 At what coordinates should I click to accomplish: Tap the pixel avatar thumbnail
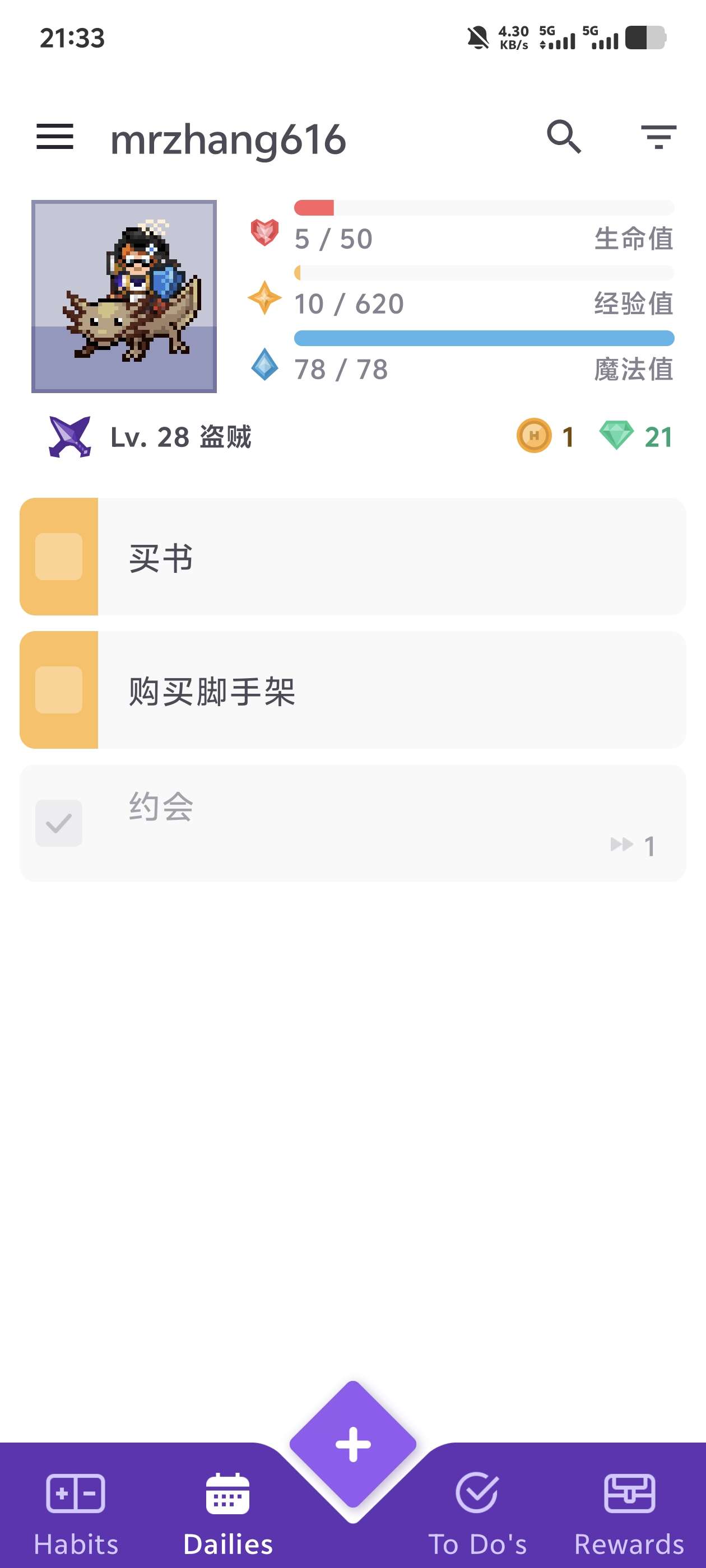point(124,295)
